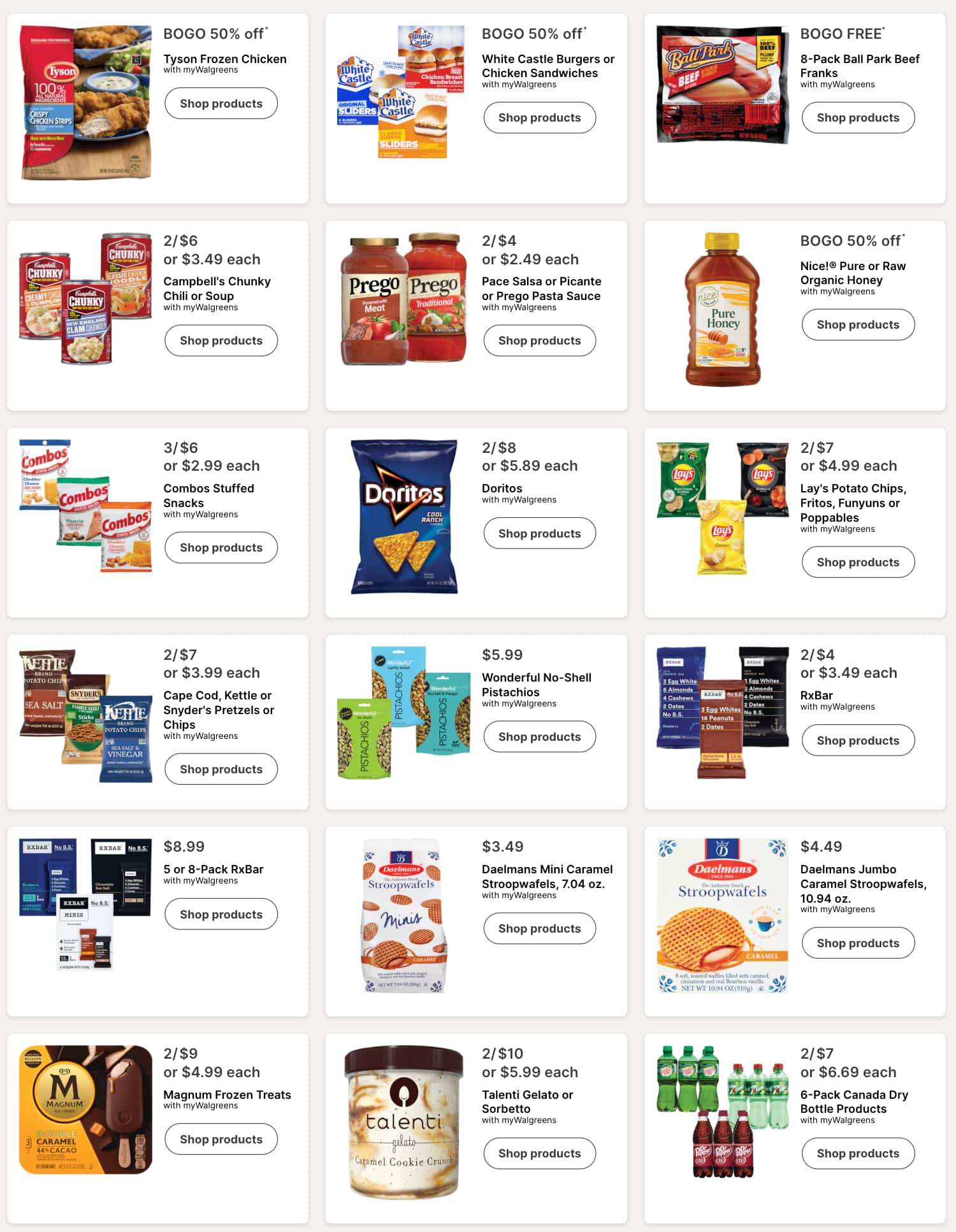The height and width of the screenshot is (1232, 956).
Task: Shop products for Tyson Frozen Chicken
Action: (x=221, y=103)
